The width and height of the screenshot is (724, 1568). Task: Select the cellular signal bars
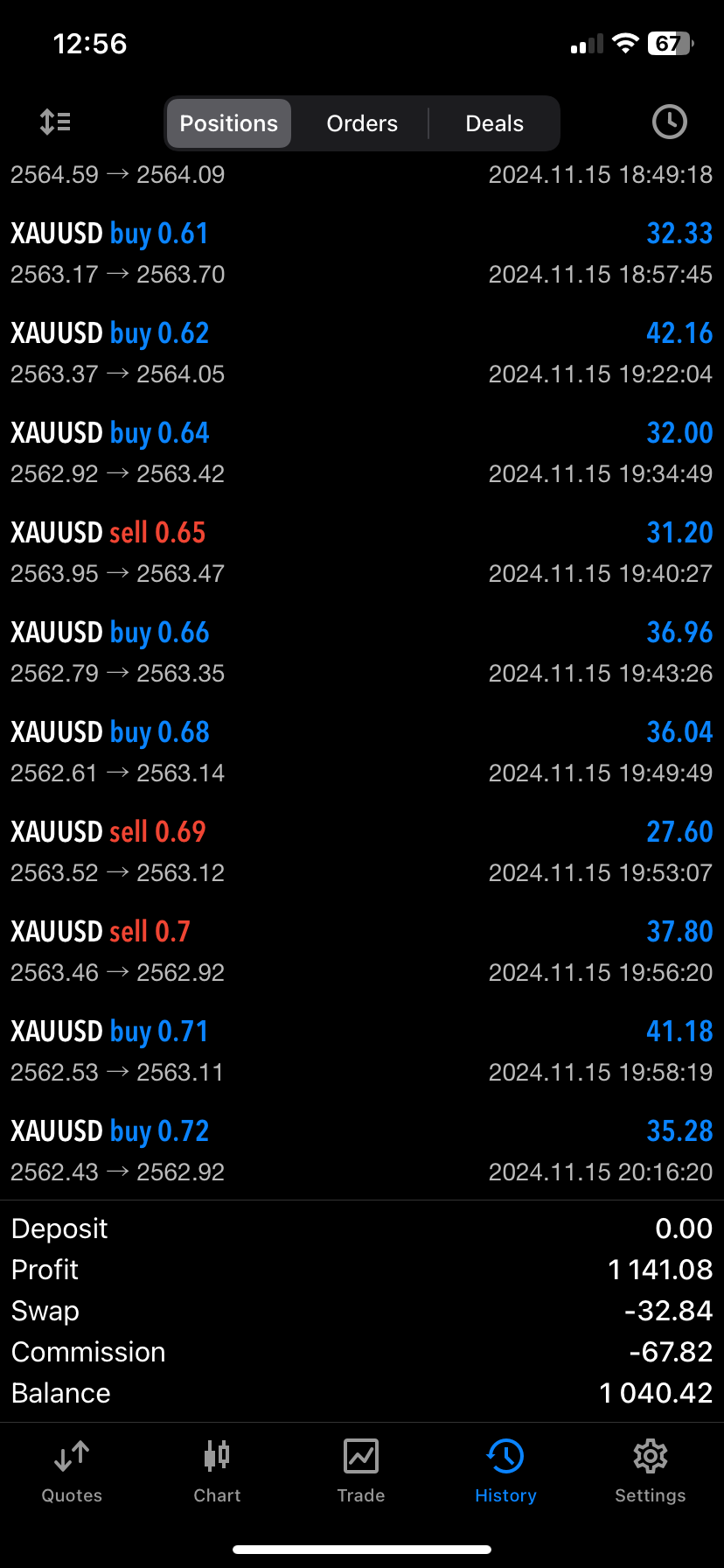pyautogui.click(x=585, y=43)
